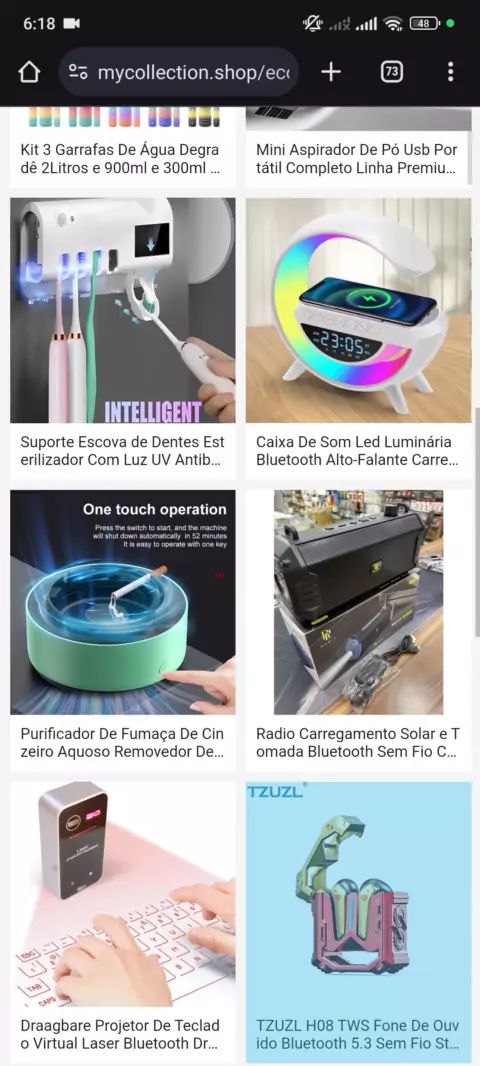Screen dimensions: 480x1066
Task: Open a new browser tab
Action: [330, 72]
